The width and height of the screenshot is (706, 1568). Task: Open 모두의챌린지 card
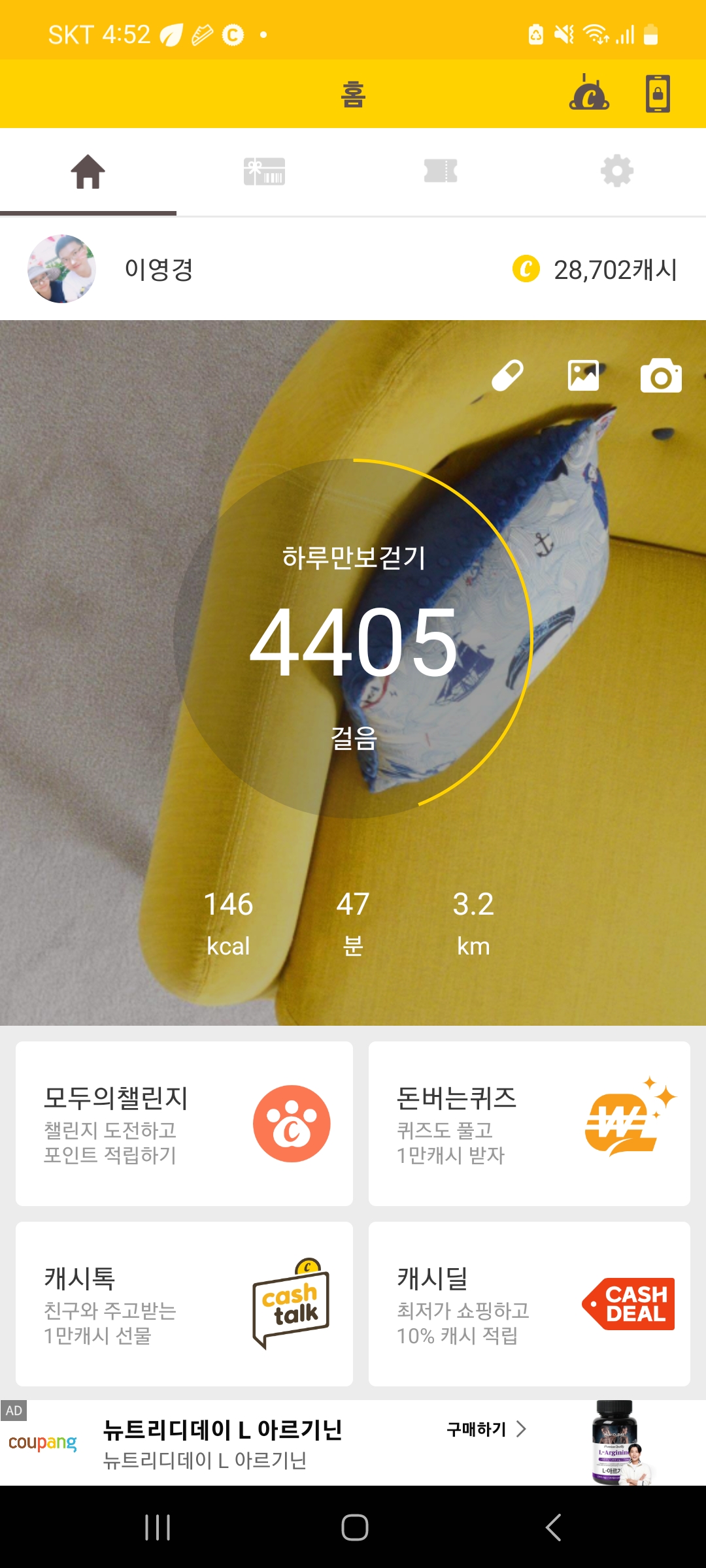pos(184,1123)
